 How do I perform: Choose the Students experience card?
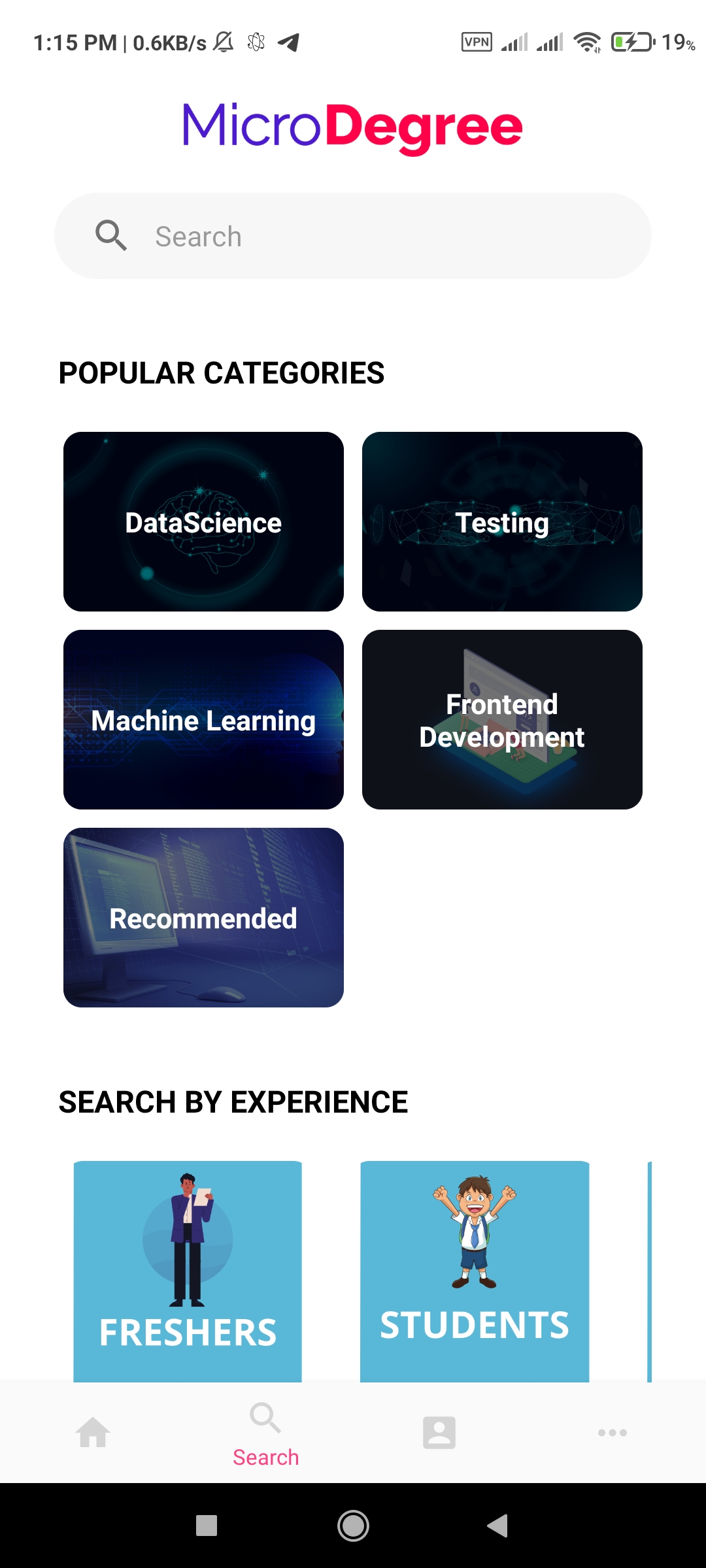pyautogui.click(x=475, y=1271)
